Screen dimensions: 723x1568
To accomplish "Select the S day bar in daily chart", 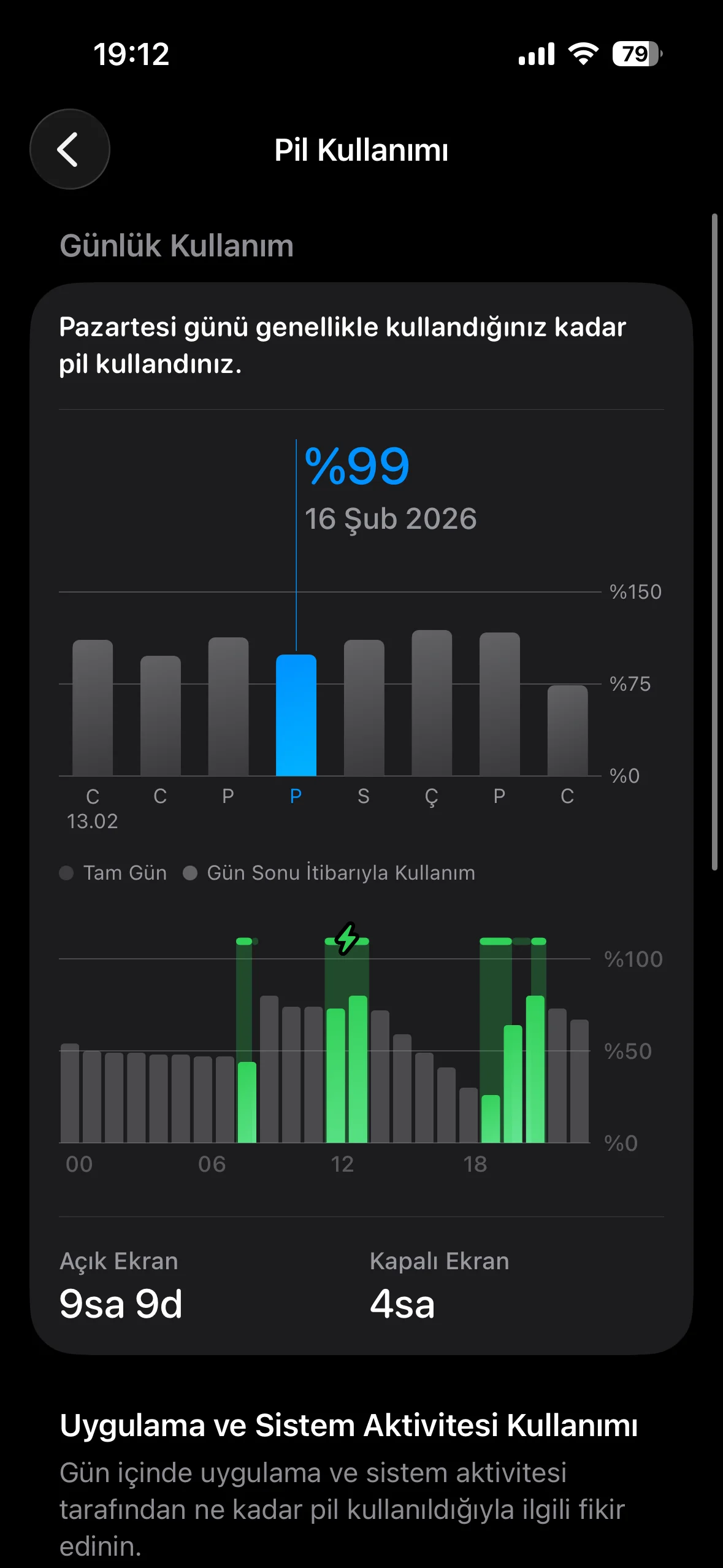I will point(364,708).
